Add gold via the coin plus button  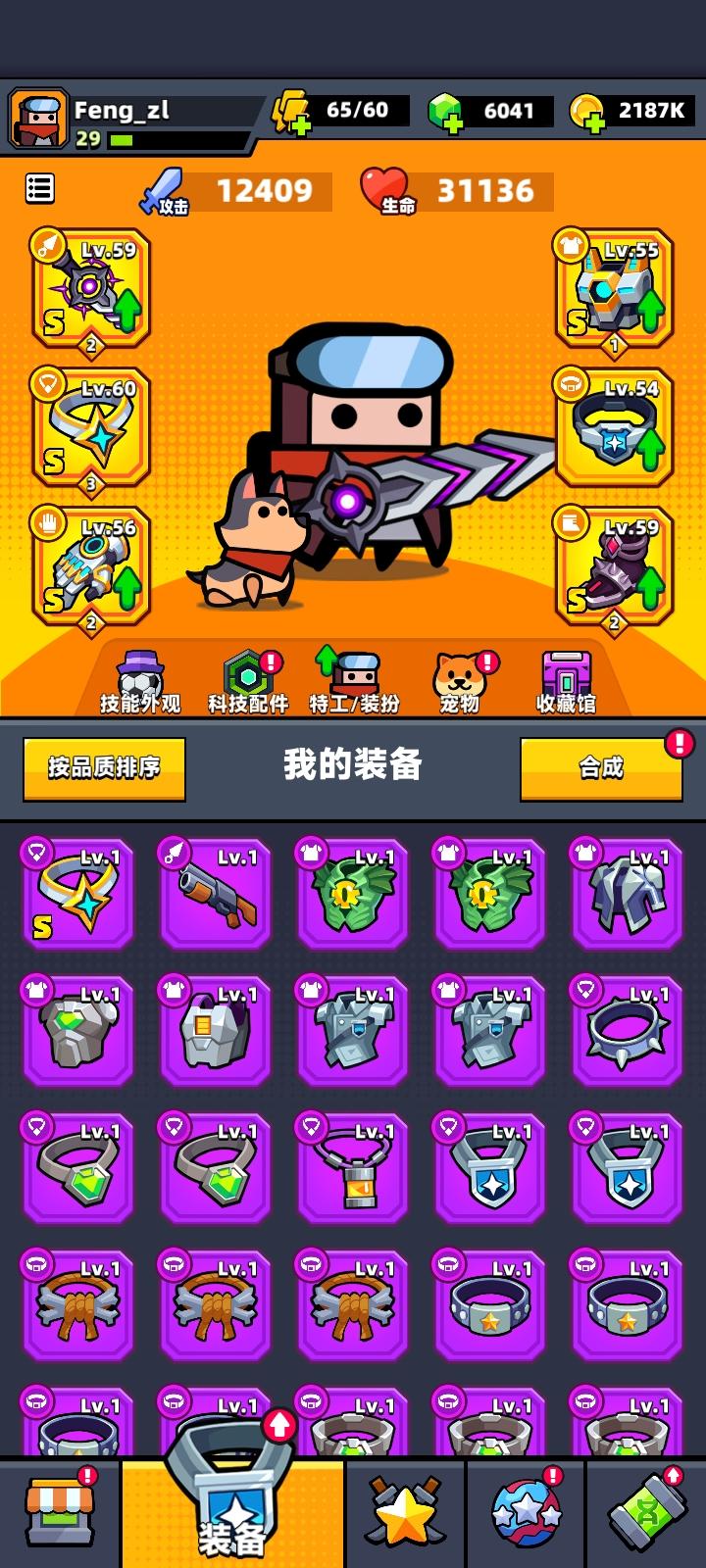tap(594, 124)
